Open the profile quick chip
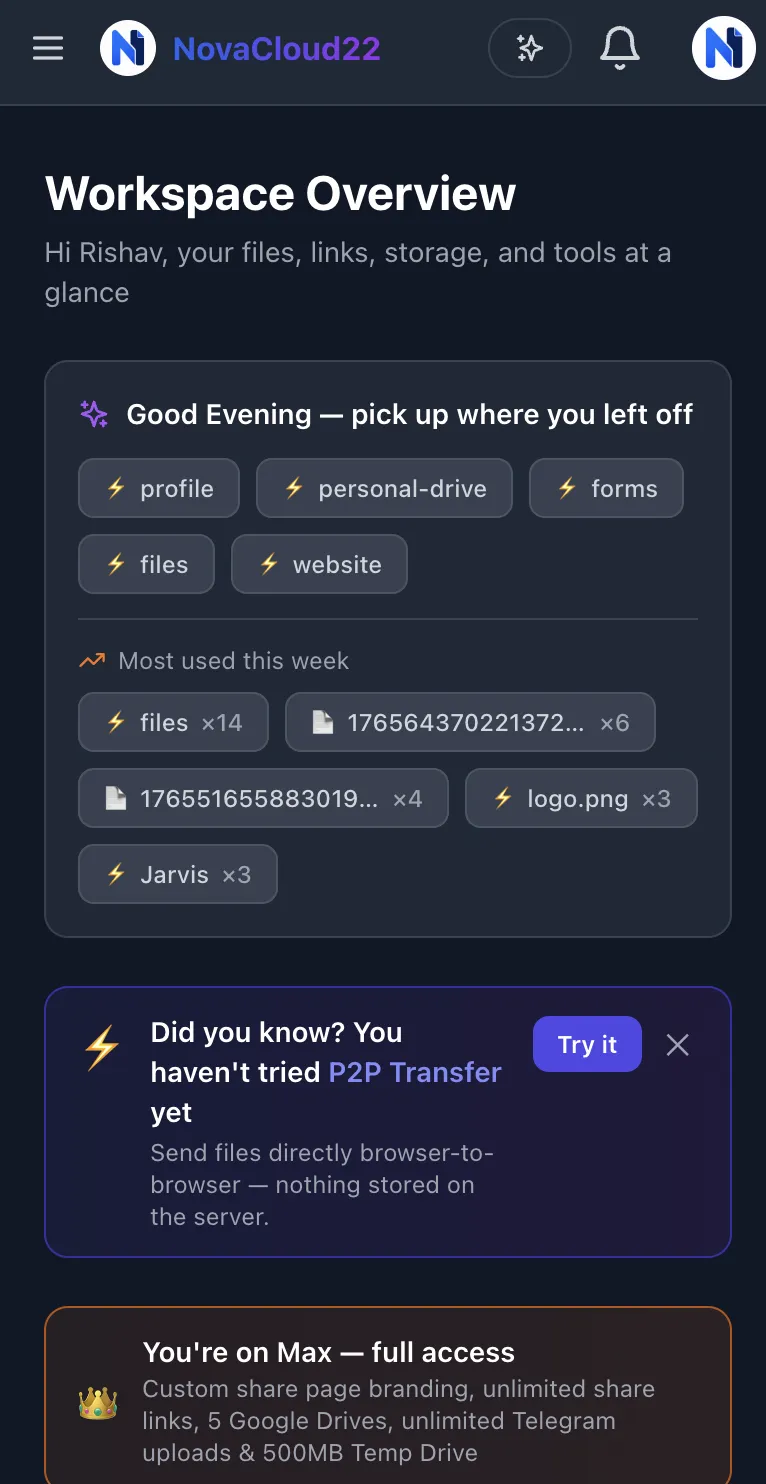Screen dimensions: 766x1484 tap(159, 488)
